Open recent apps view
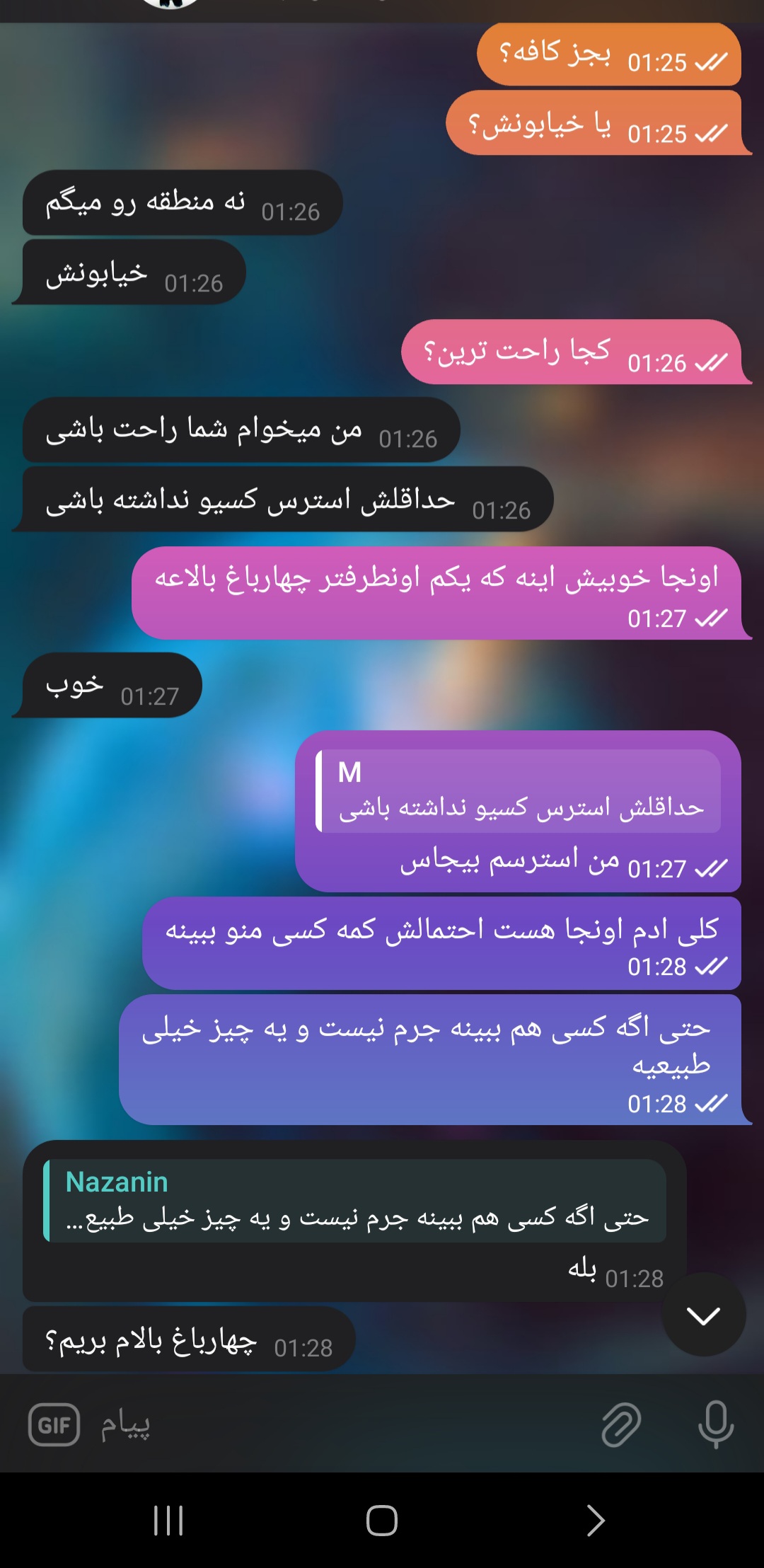The height and width of the screenshot is (1568, 764). point(168,1520)
